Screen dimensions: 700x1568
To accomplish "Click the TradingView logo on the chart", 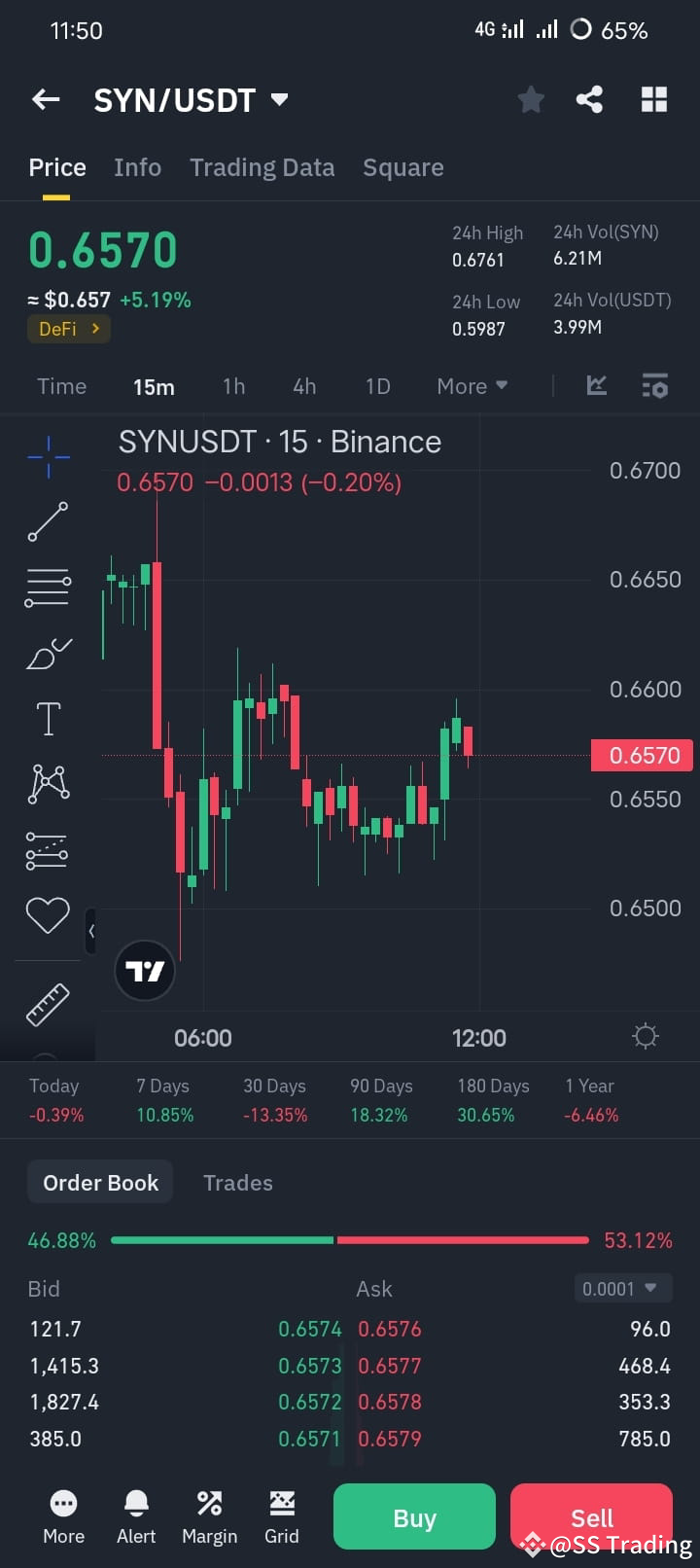I will click(144, 970).
